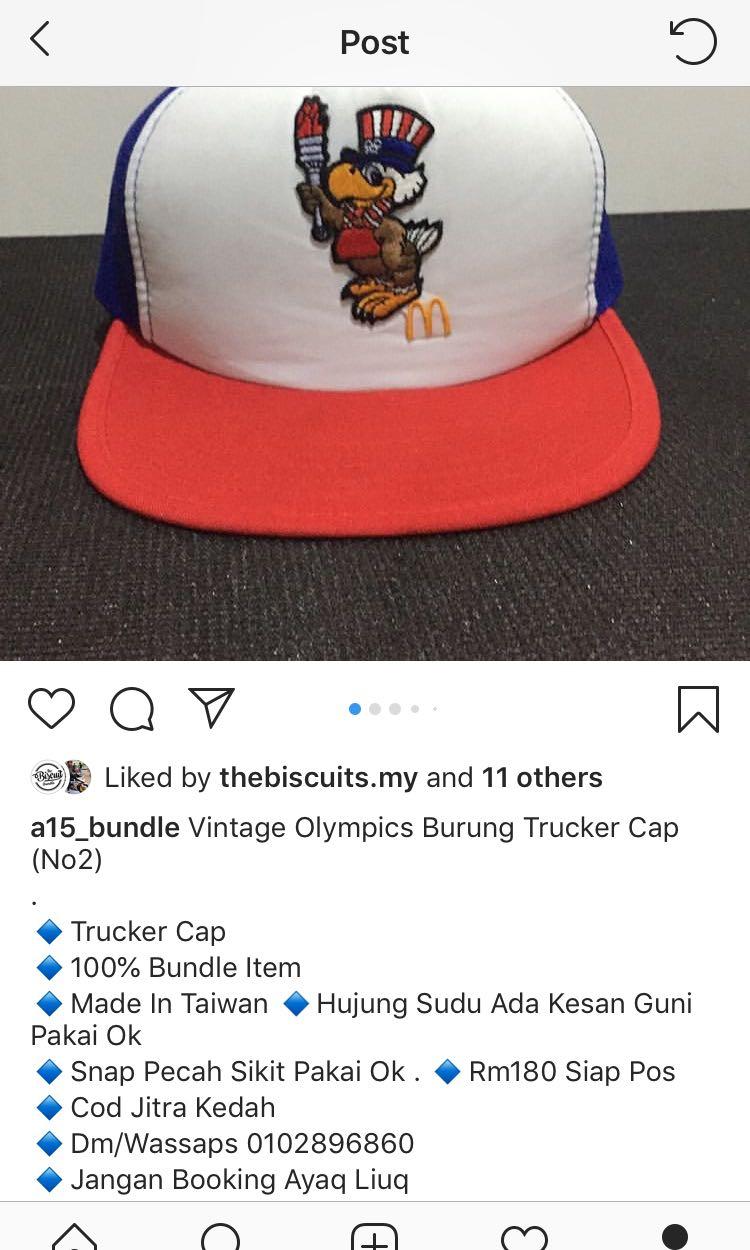750x1250 pixels.
Task: View profile of thebiscuits.my
Action: 318,778
